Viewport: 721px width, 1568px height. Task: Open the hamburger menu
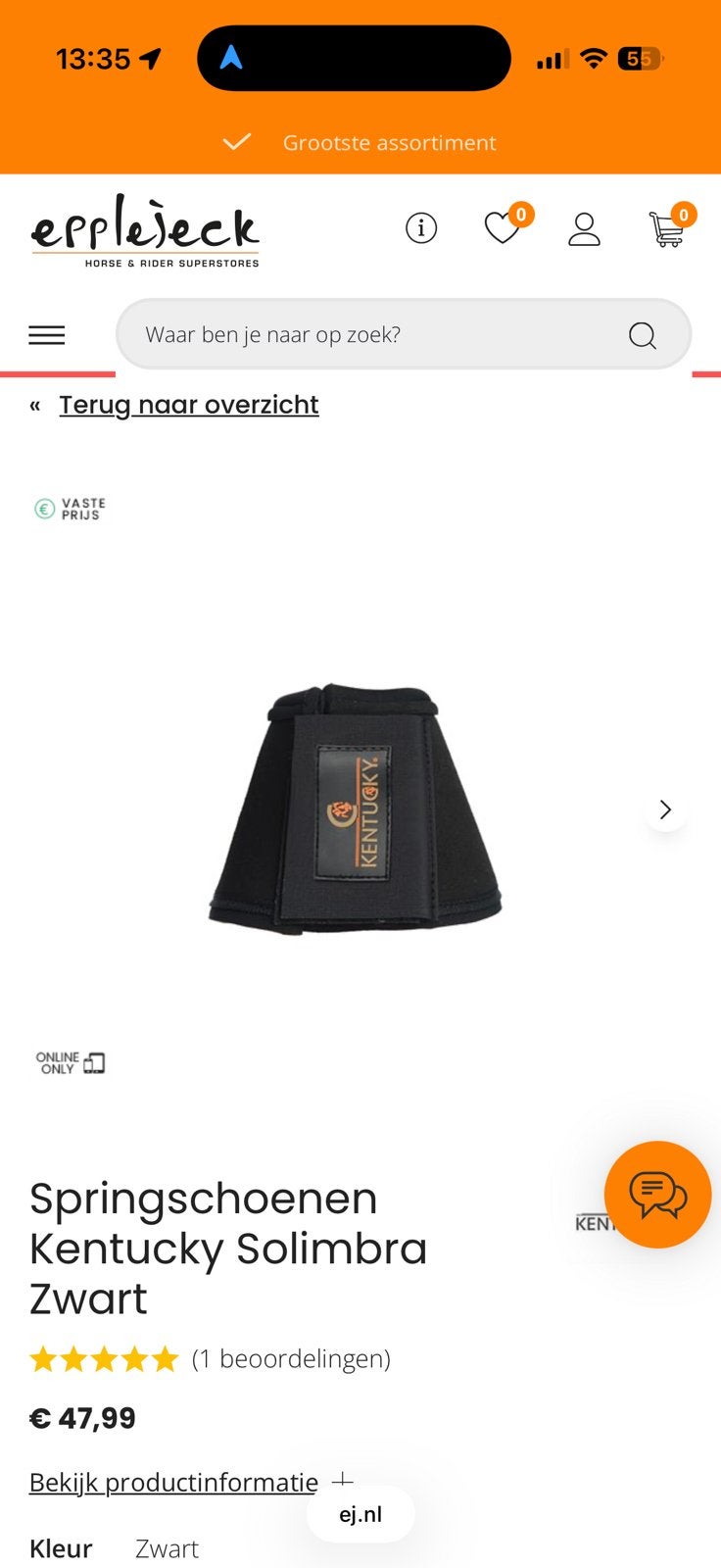coord(47,335)
